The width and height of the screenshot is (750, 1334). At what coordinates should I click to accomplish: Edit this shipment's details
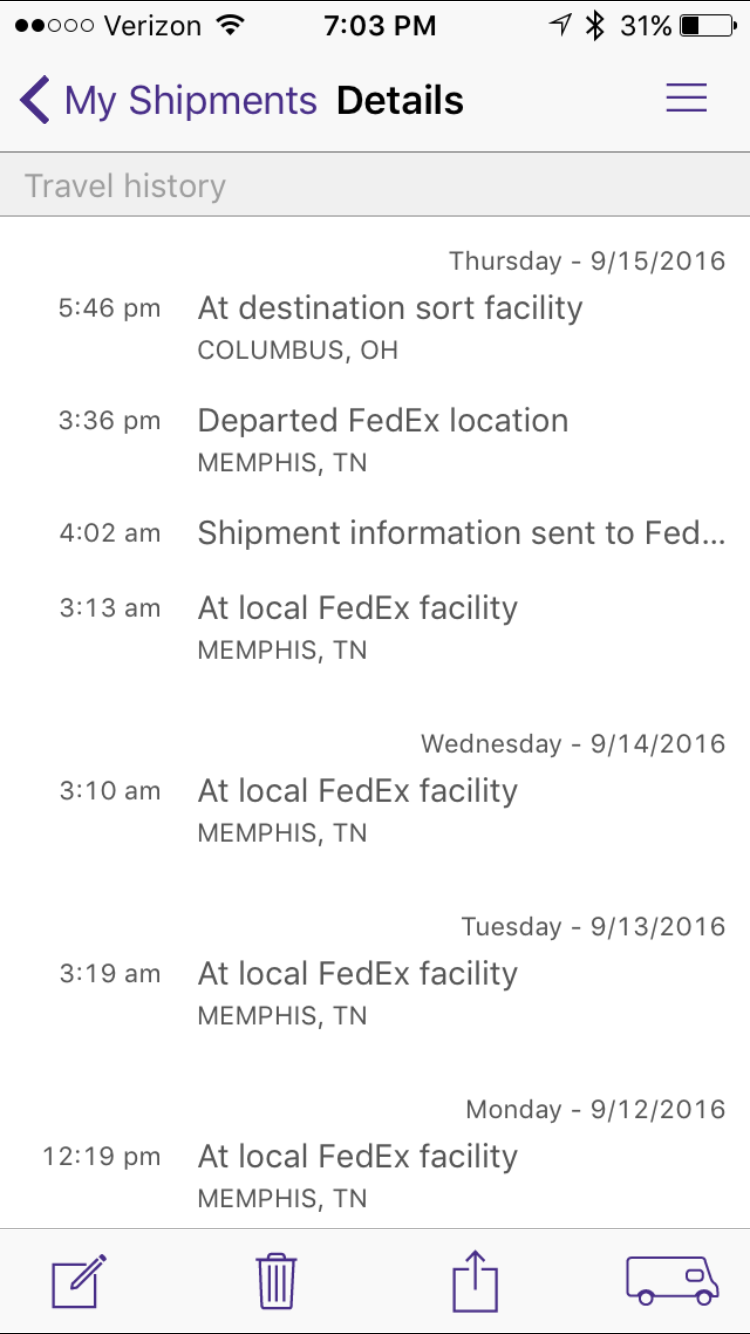coord(79,1282)
